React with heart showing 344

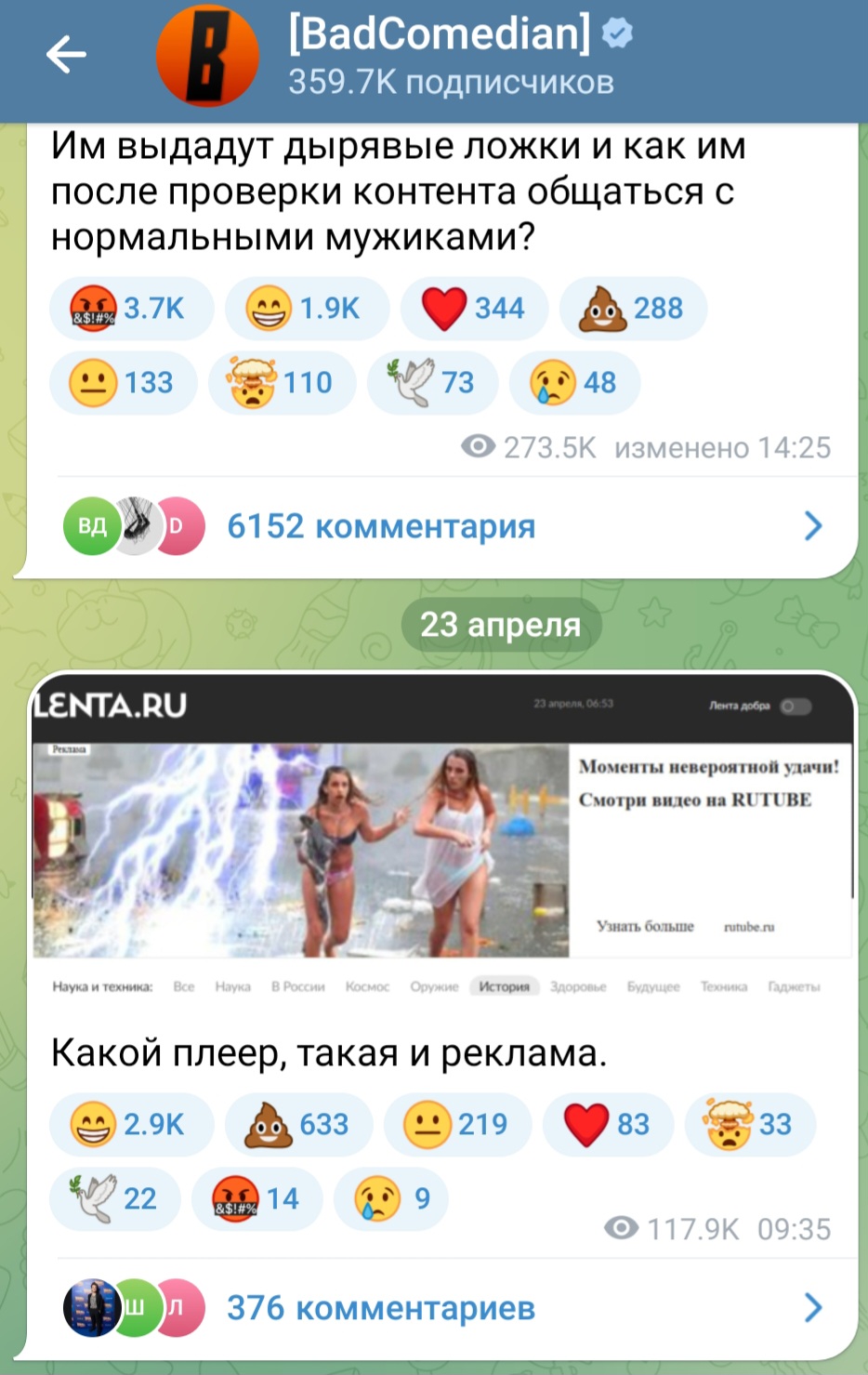[474, 309]
